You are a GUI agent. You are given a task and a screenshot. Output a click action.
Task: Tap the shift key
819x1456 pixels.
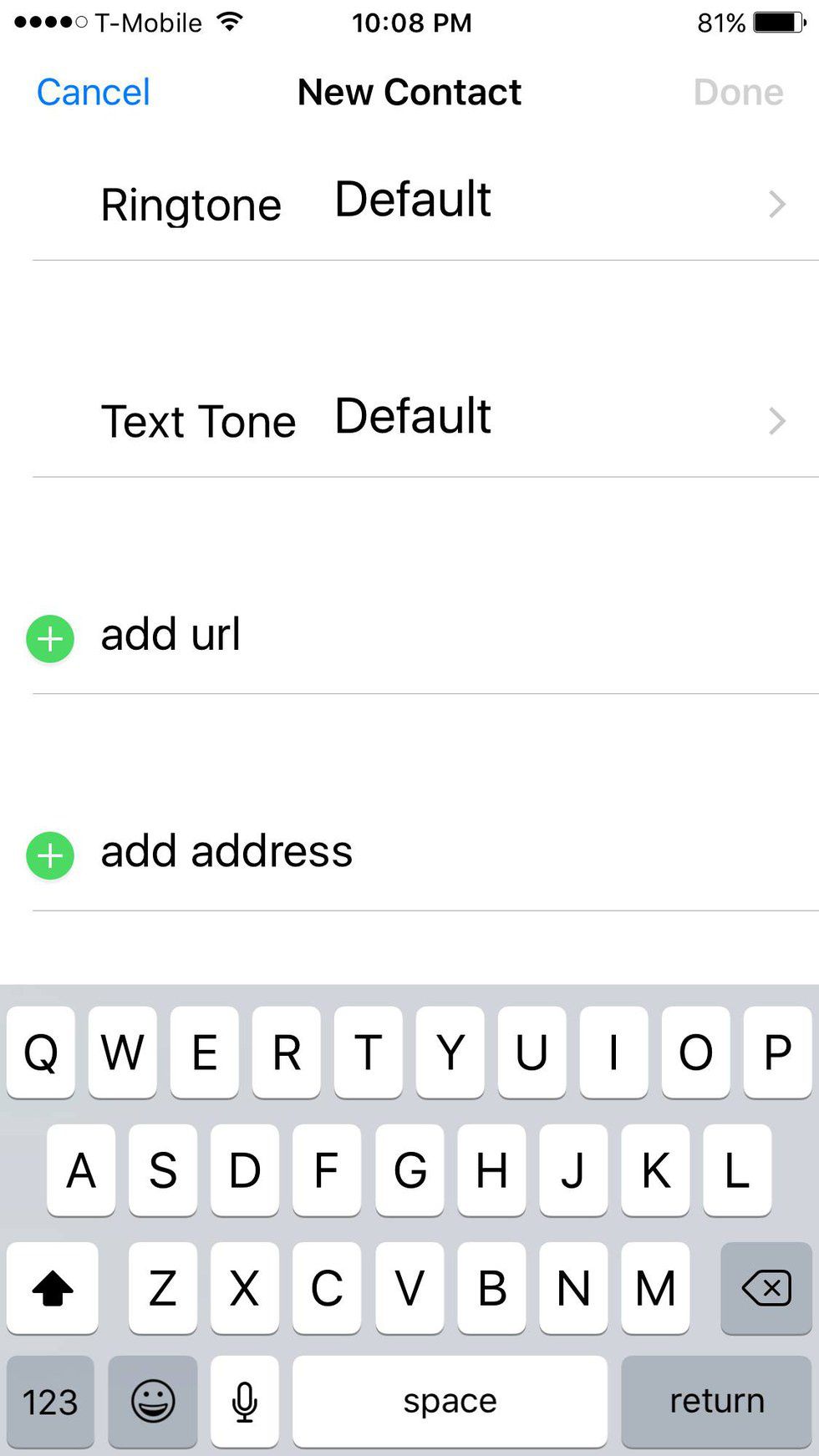tap(52, 1287)
